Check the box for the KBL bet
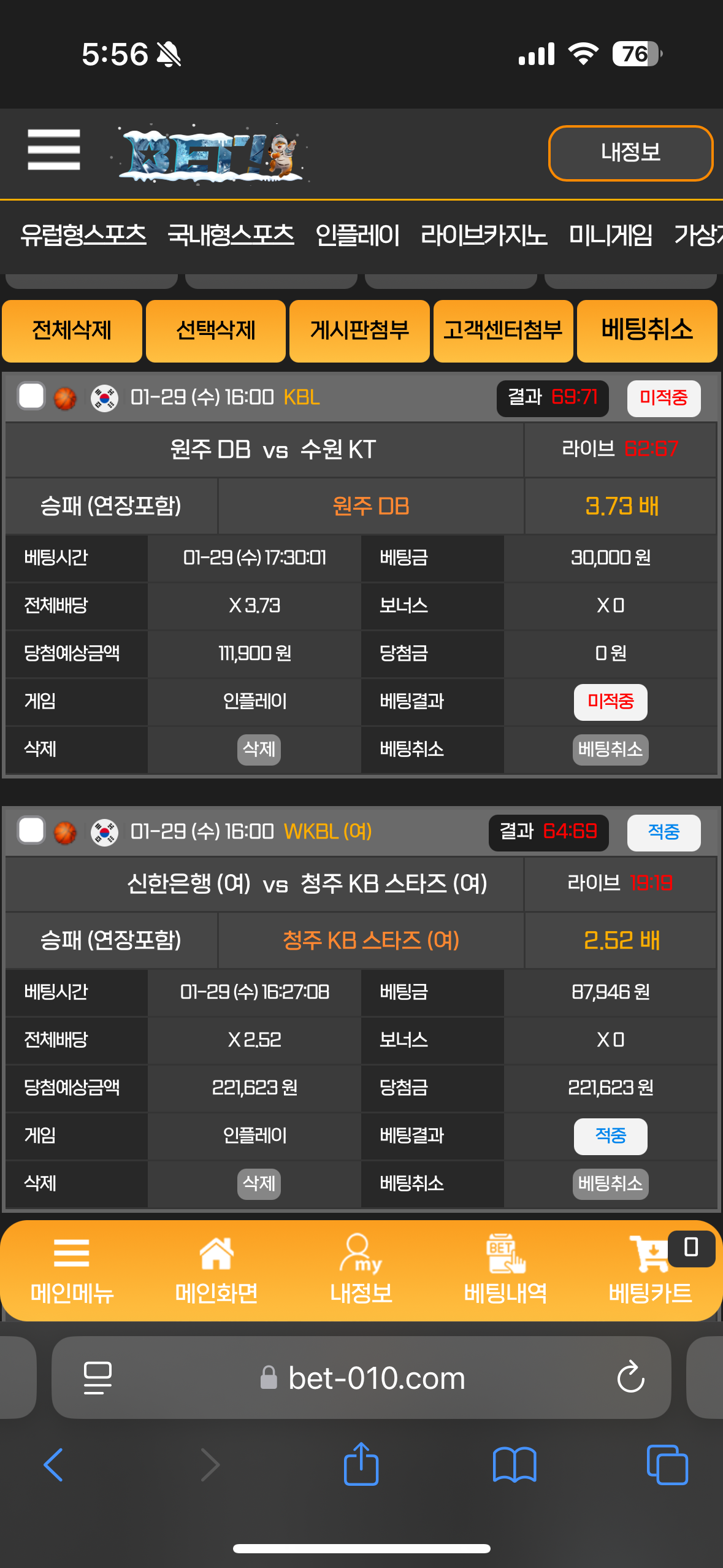 pos(31,396)
